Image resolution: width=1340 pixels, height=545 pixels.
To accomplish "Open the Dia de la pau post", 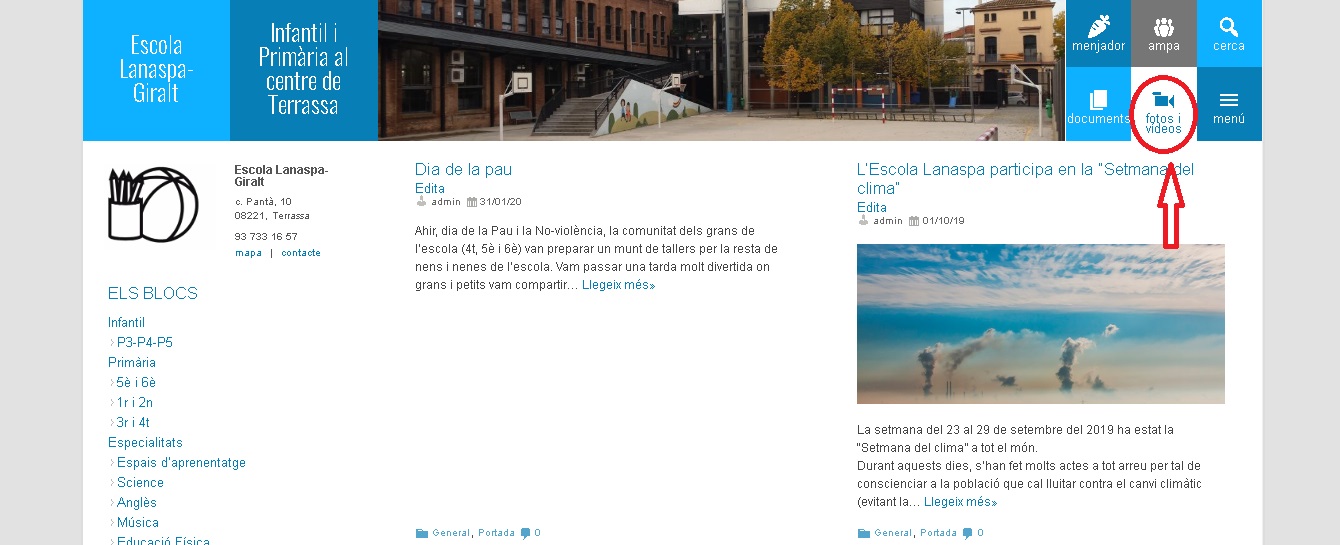I will tap(463, 170).
